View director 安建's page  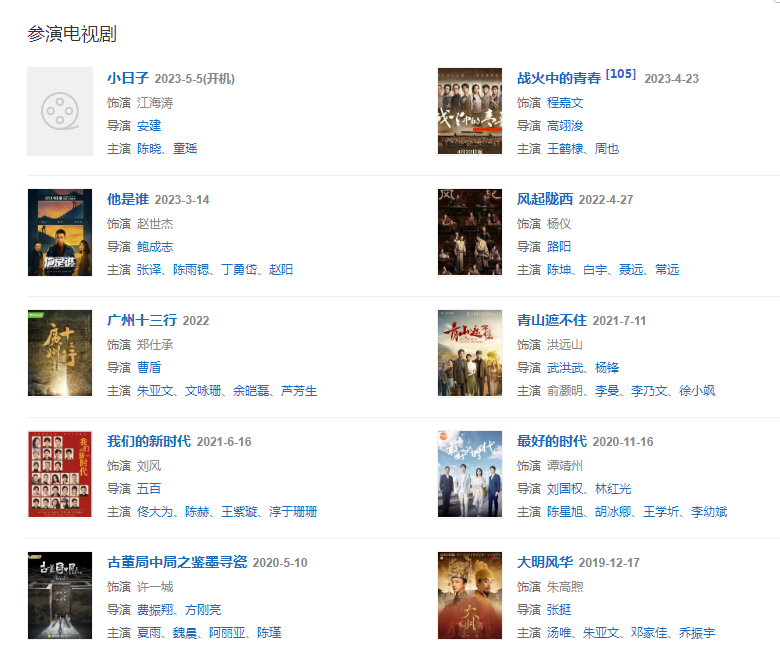pos(149,125)
